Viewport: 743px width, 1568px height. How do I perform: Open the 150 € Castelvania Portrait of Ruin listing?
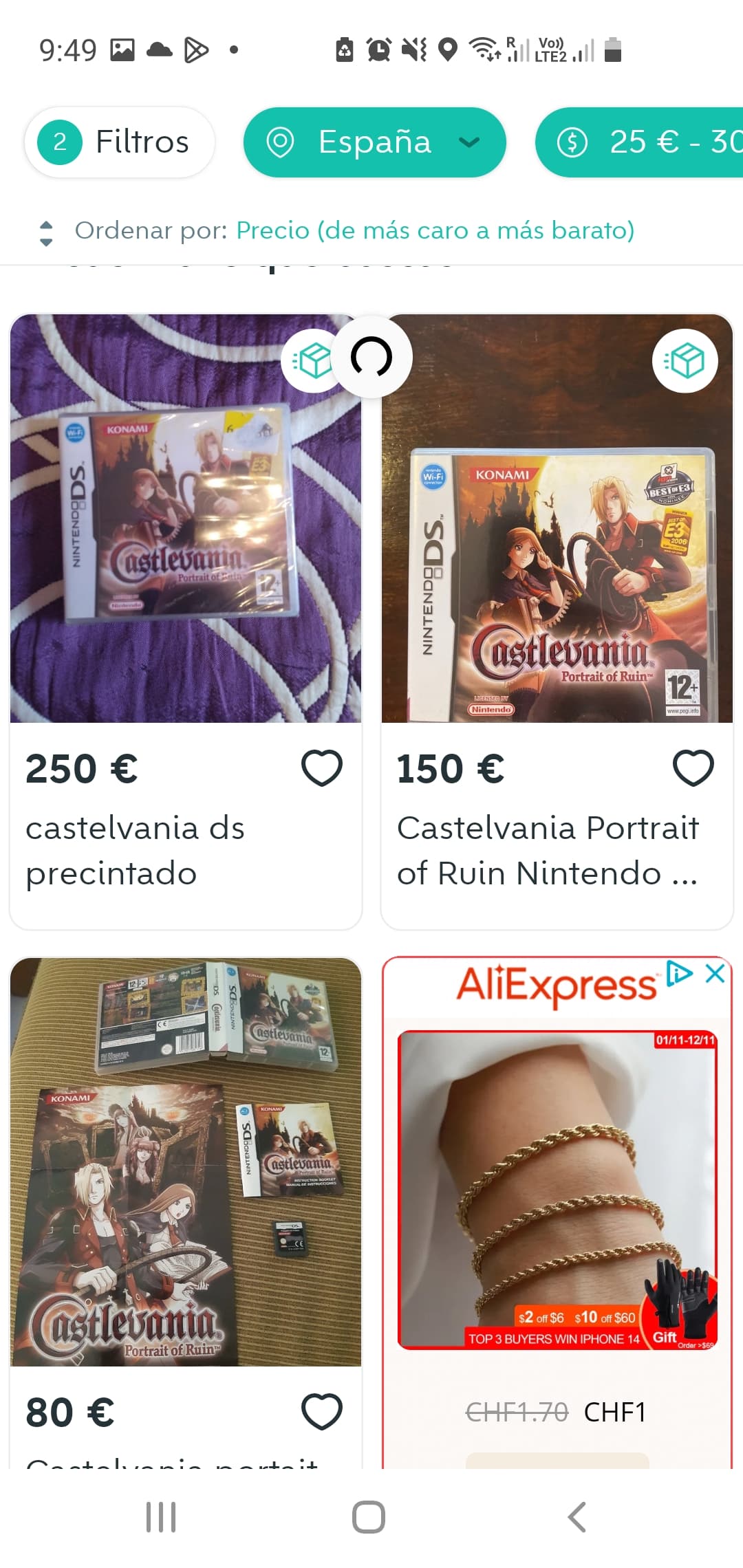pyautogui.click(x=557, y=622)
